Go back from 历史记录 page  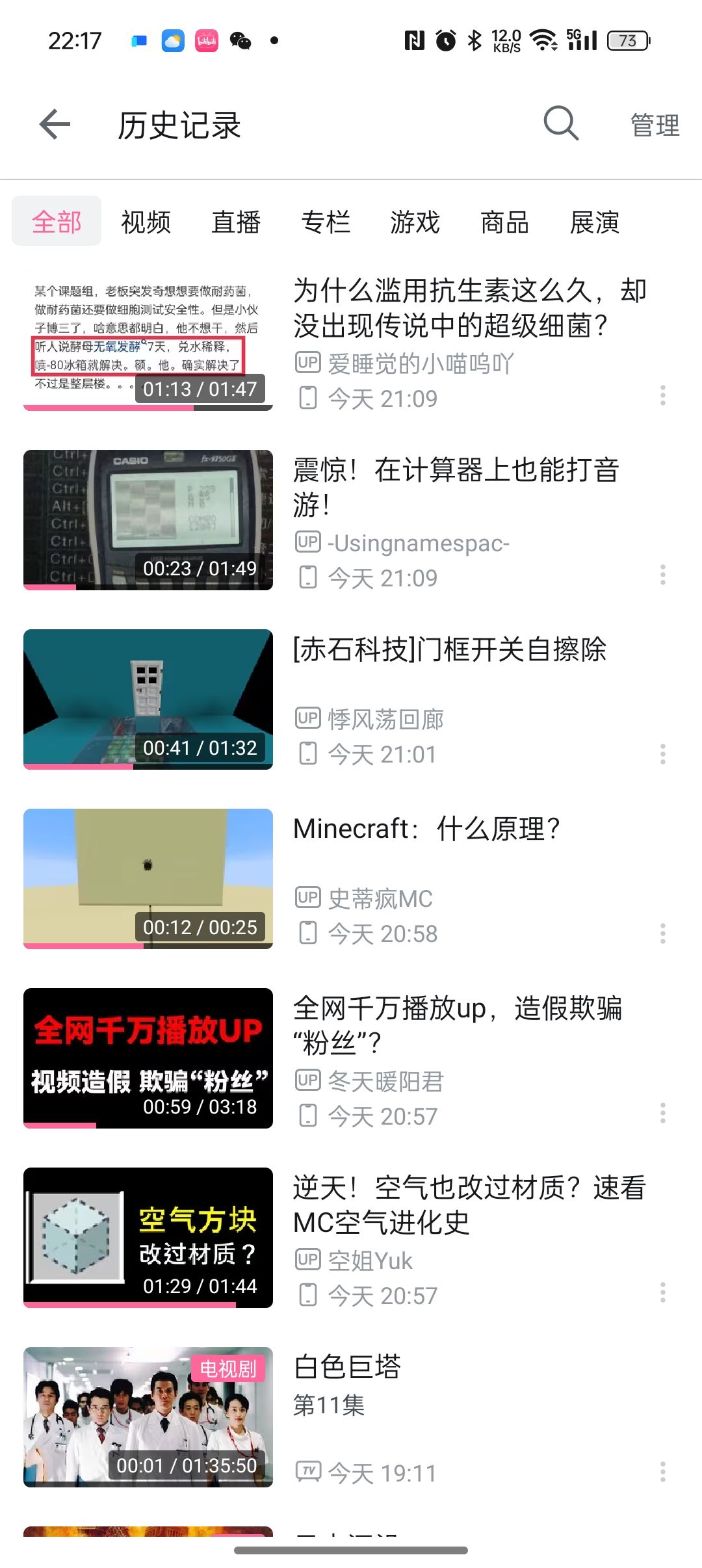[55, 124]
